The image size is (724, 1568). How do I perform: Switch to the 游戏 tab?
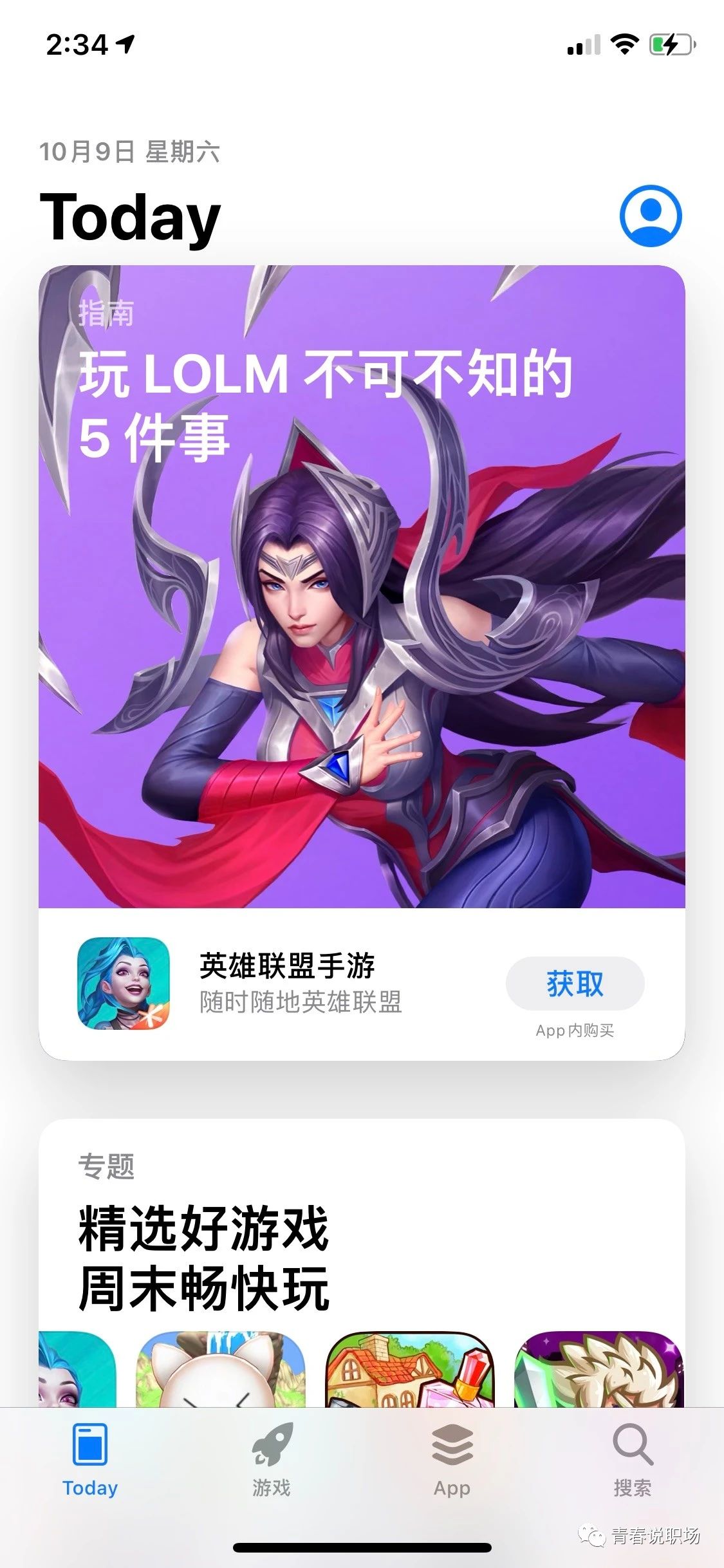pyautogui.click(x=272, y=1461)
